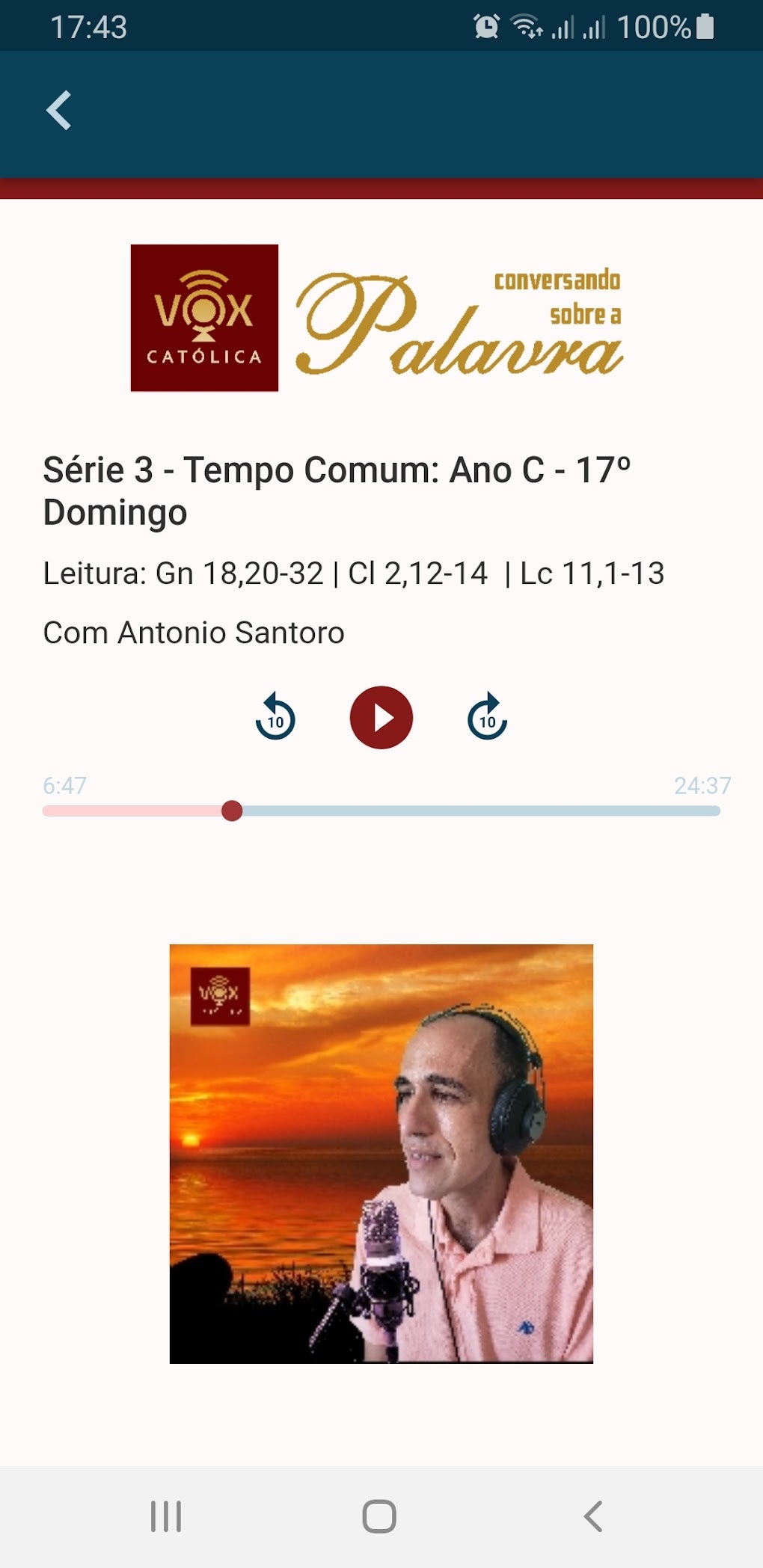This screenshot has height=1568, width=763.
Task: Tap the play button to start the episode
Action: pyautogui.click(x=381, y=717)
